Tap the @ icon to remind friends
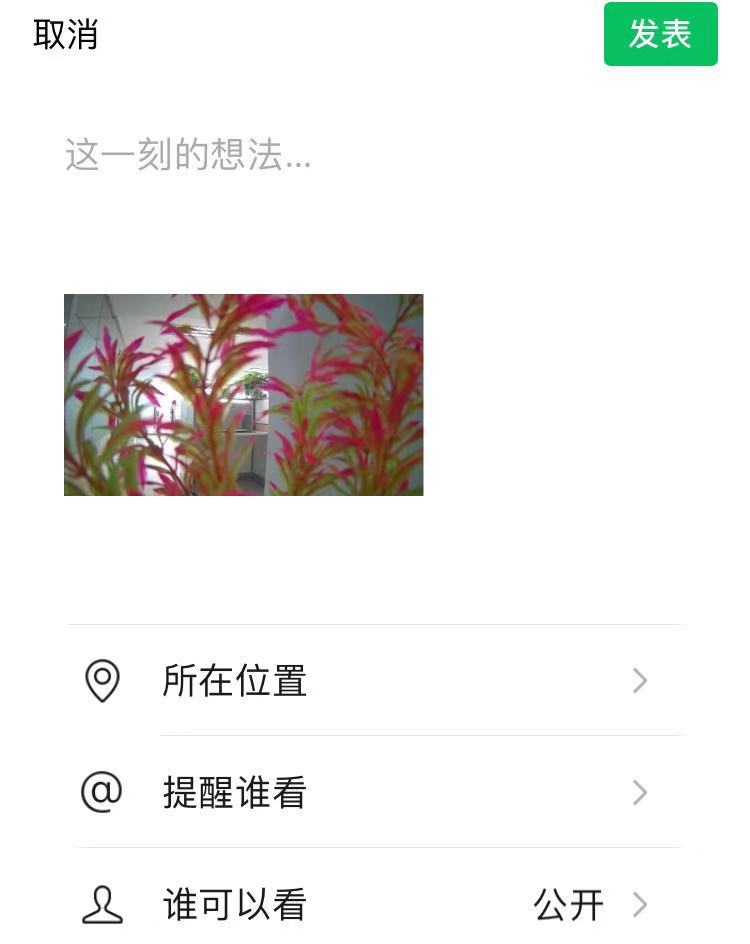 pyautogui.click(x=103, y=793)
